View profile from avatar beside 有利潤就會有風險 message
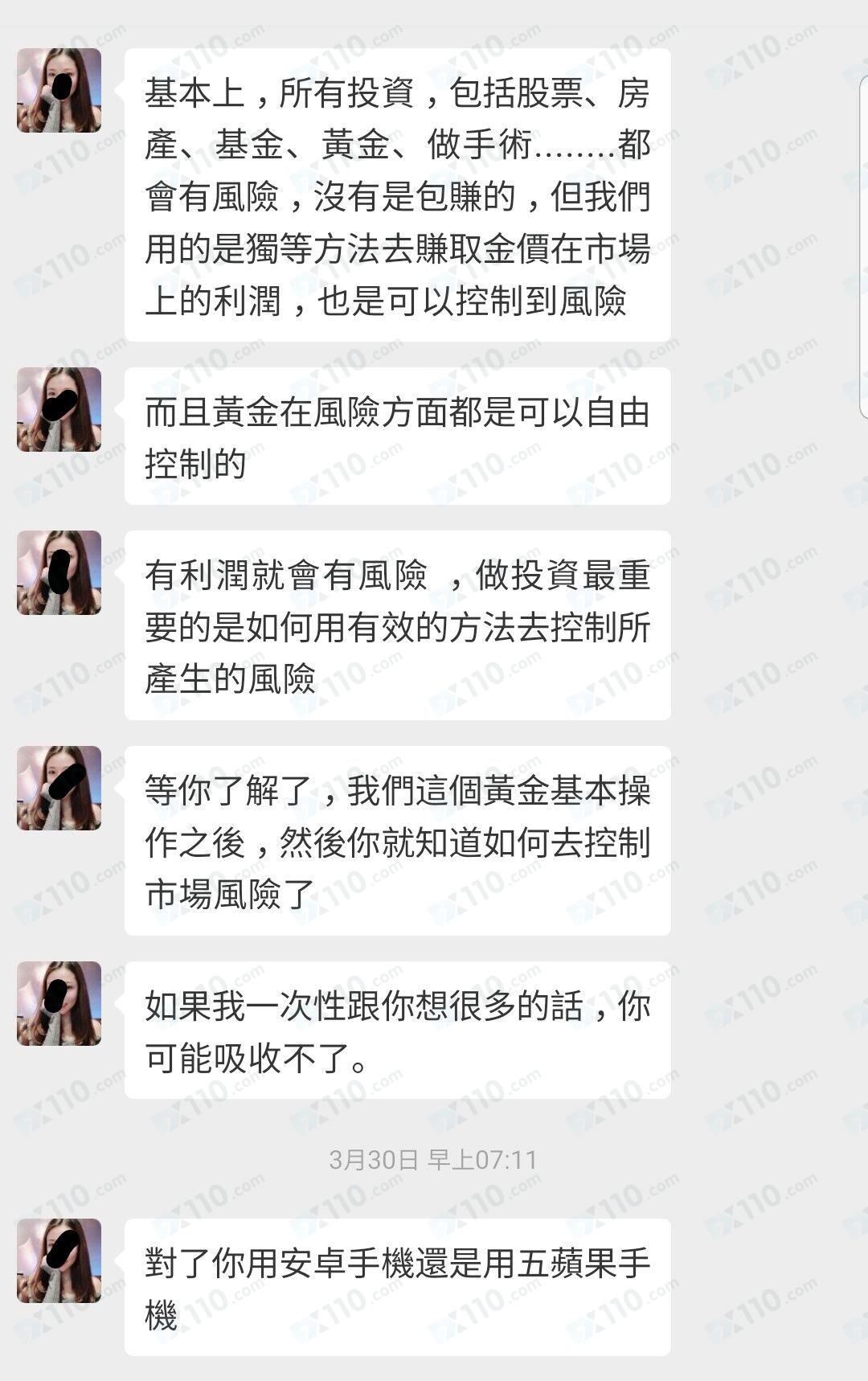This screenshot has width=868, height=1381. click(59, 572)
